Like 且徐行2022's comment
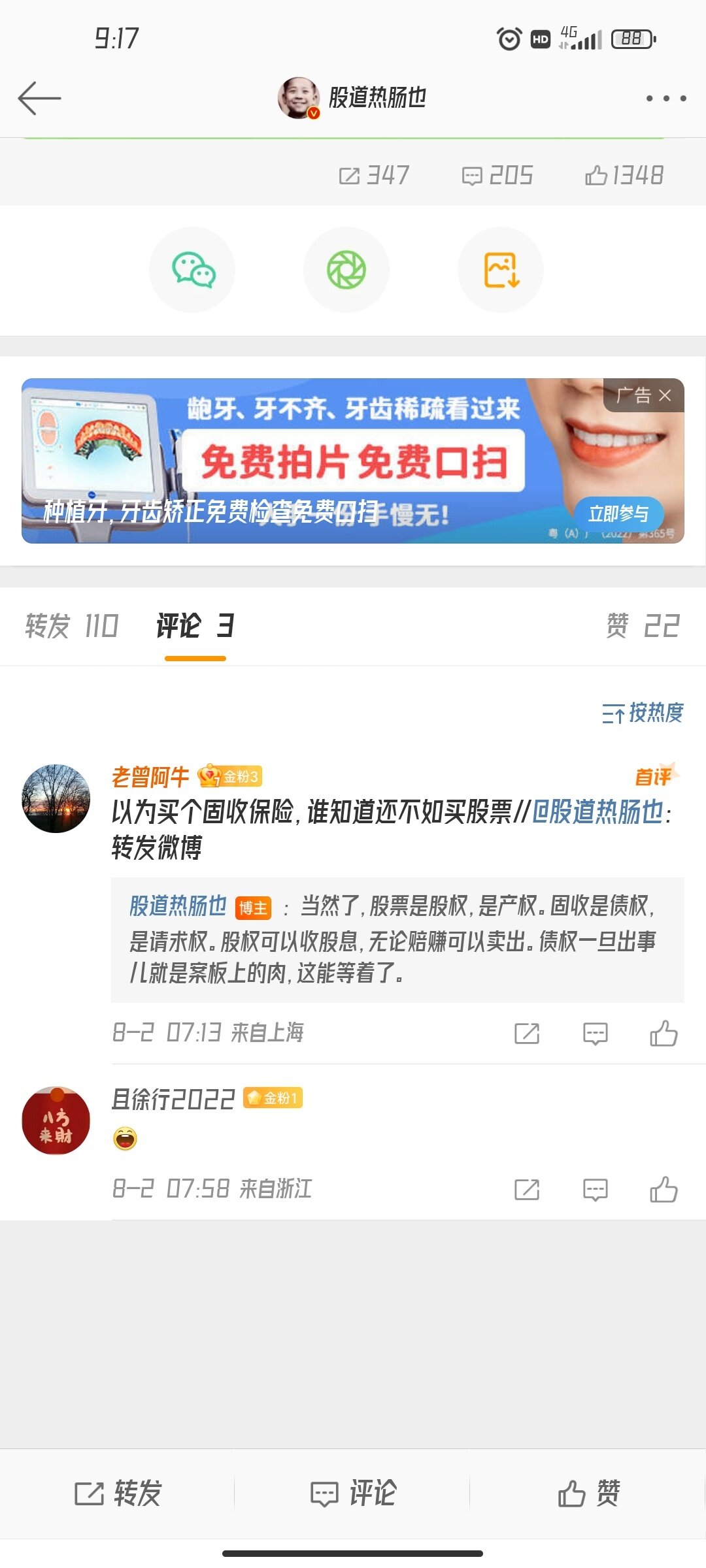Screen dimensions: 706x1568 coord(664,1190)
